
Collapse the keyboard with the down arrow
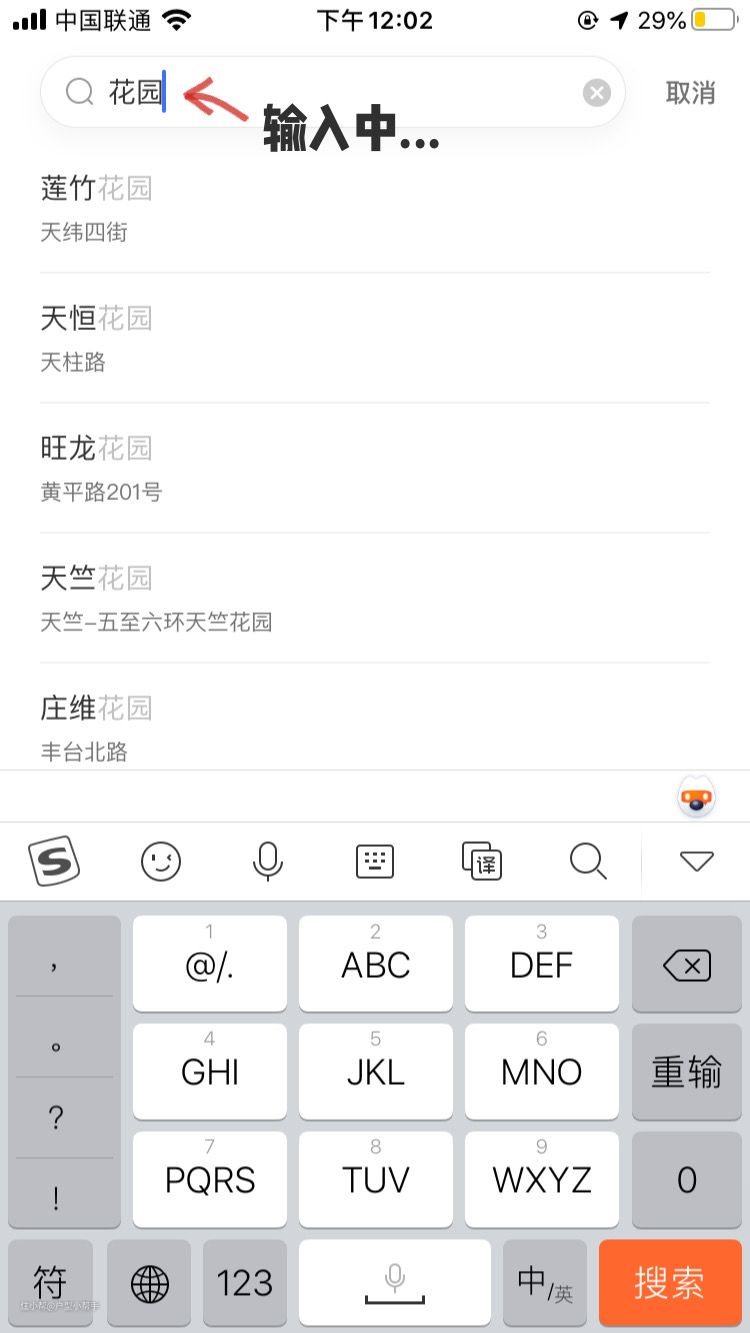tap(696, 861)
